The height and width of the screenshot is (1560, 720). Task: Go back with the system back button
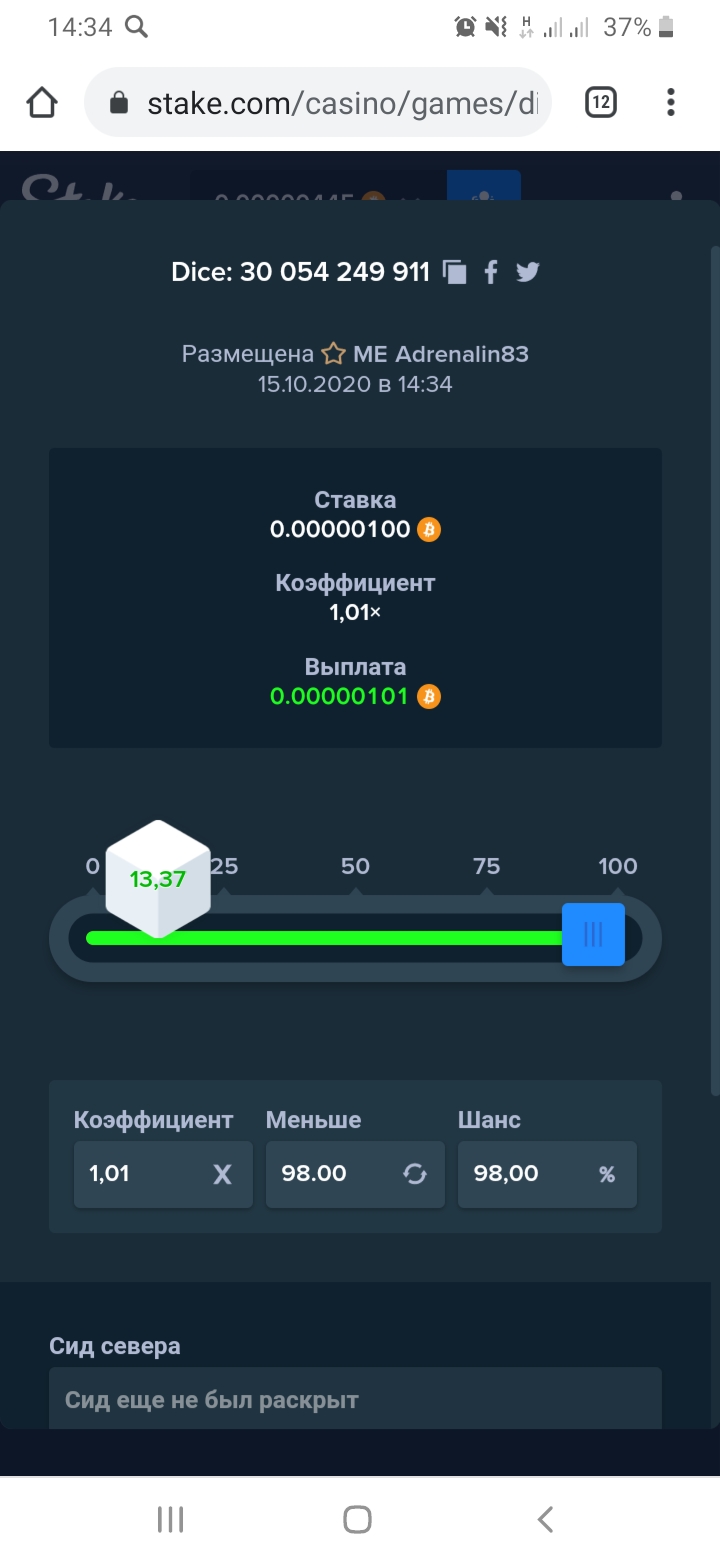545,1519
